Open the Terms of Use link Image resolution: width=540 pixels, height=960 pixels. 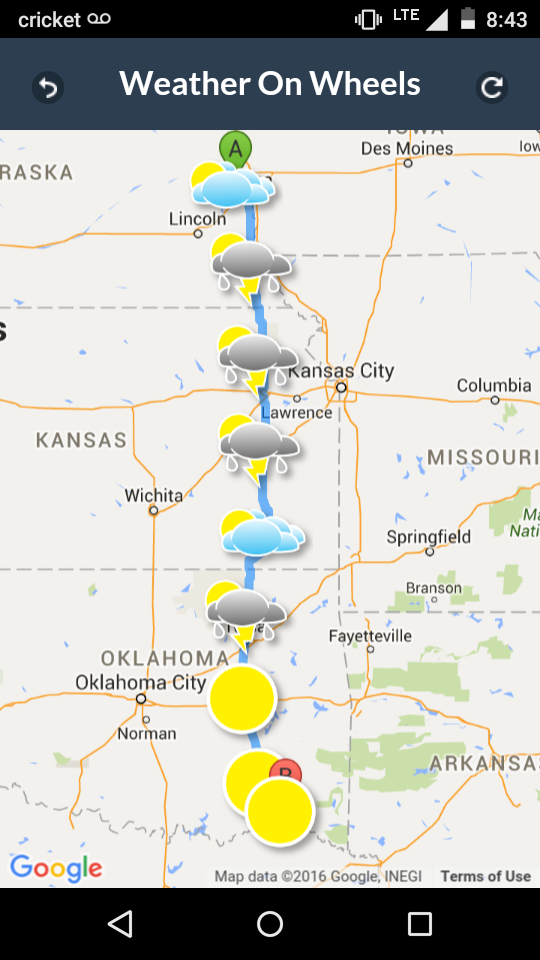(486, 876)
